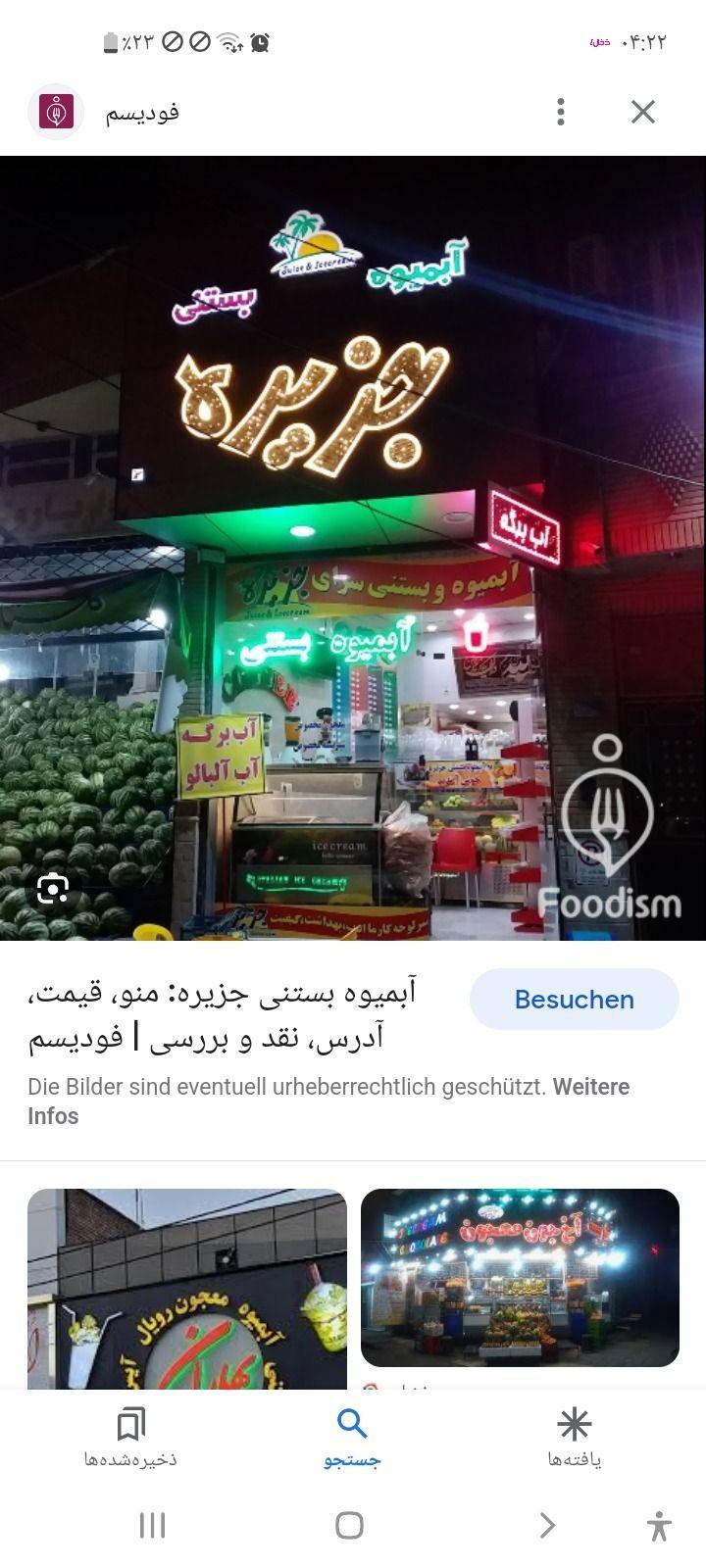Switch to the یافته‌ها tab

pyautogui.click(x=574, y=1439)
